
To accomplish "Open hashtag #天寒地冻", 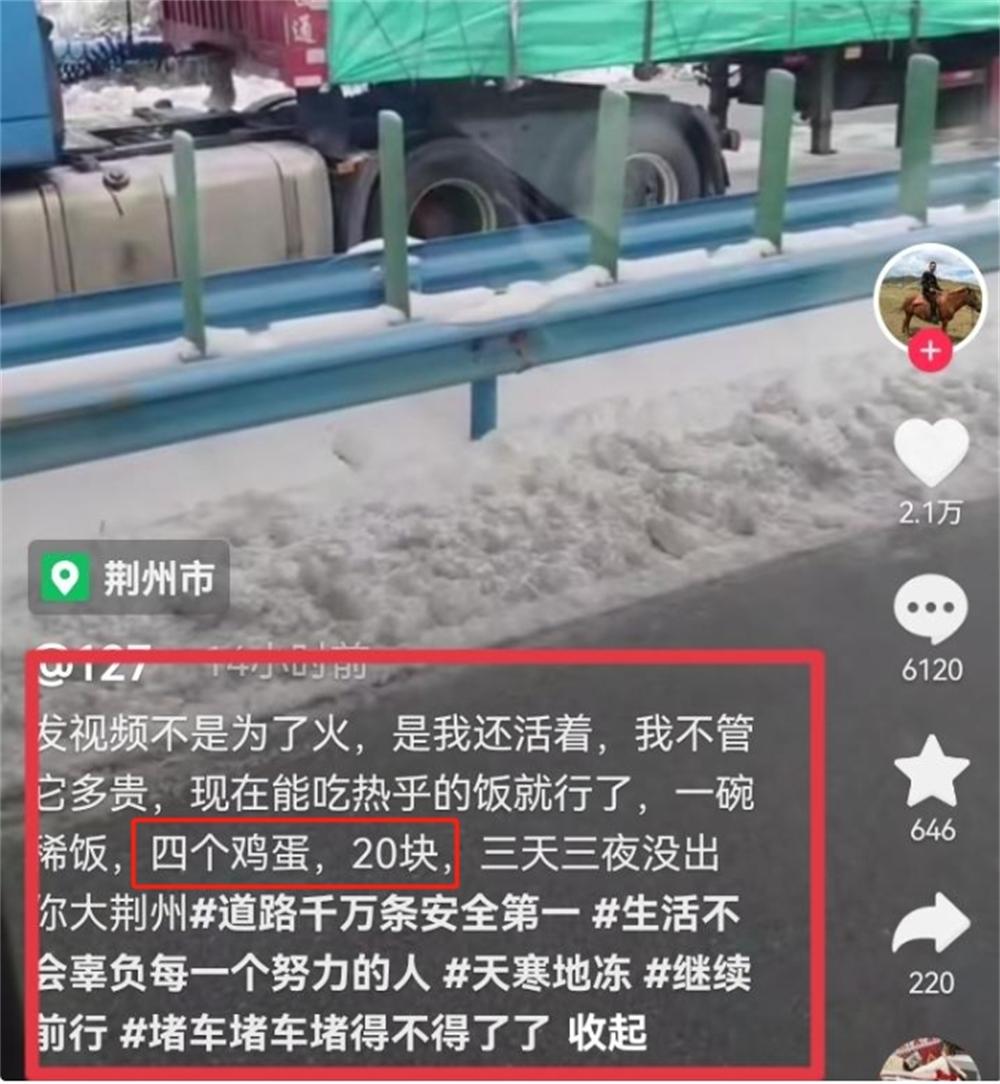I will point(537,975).
